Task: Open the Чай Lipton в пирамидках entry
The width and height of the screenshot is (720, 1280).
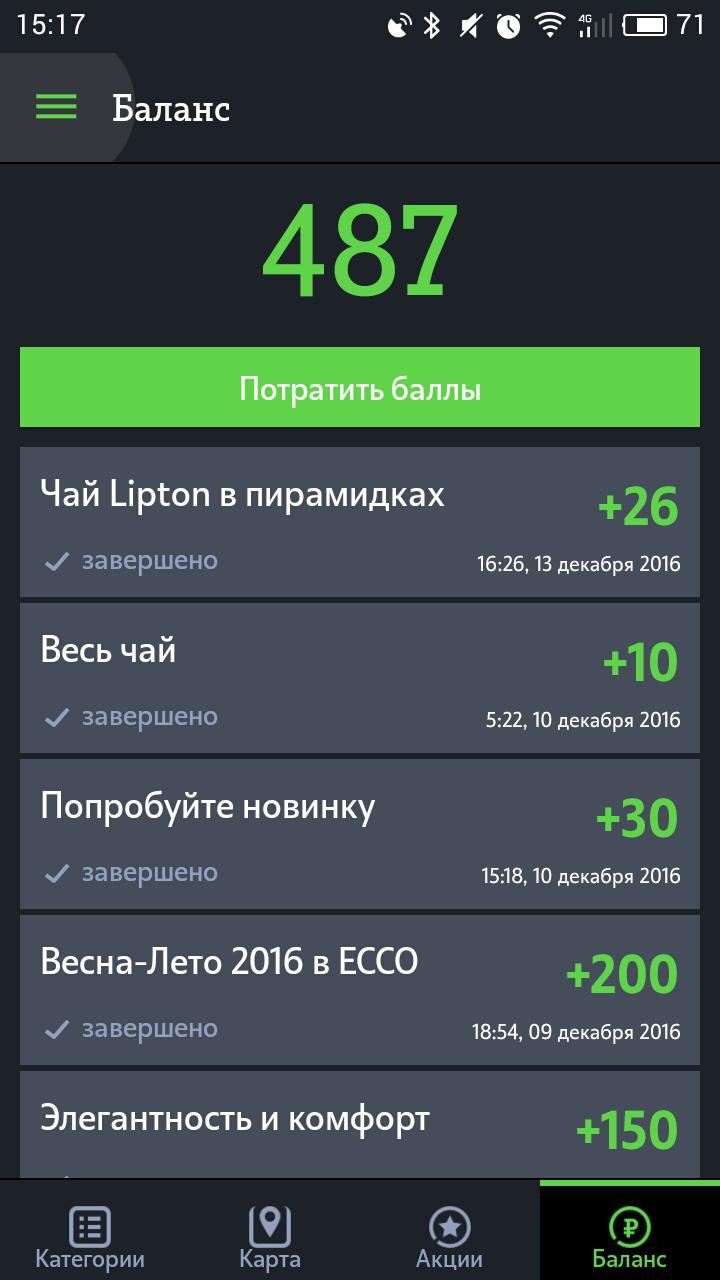Action: click(360, 522)
